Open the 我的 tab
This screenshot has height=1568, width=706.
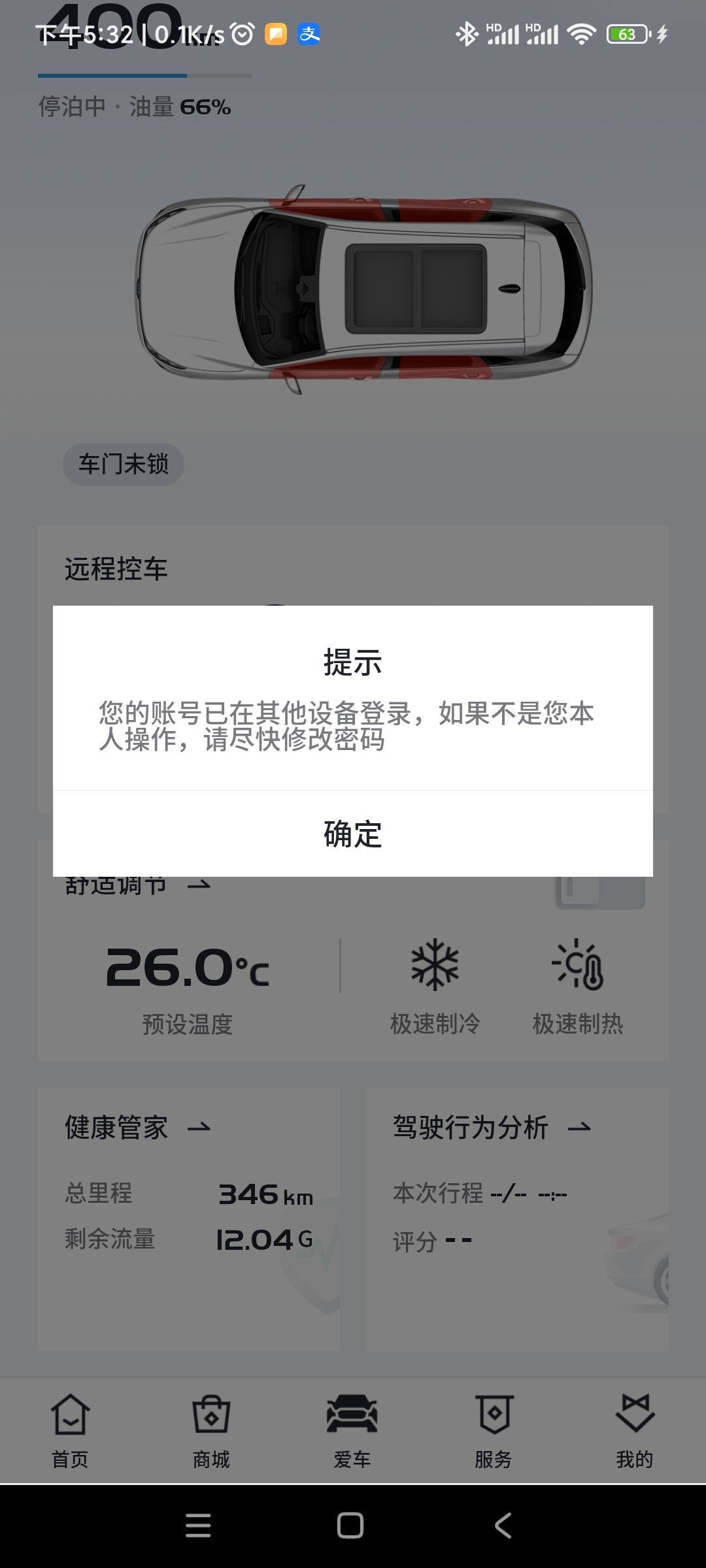pos(634,1431)
